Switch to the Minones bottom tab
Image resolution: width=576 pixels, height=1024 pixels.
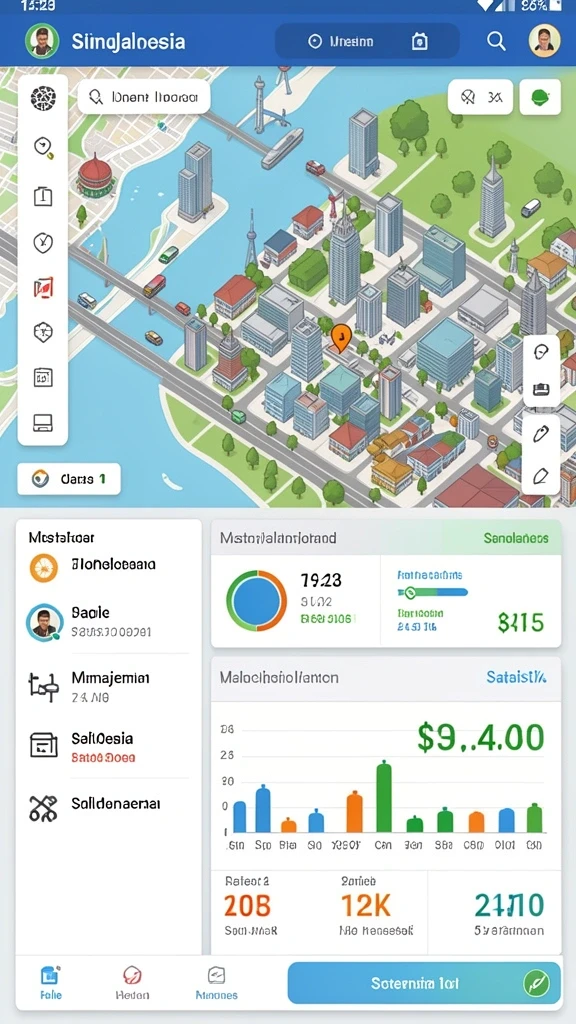click(x=216, y=983)
